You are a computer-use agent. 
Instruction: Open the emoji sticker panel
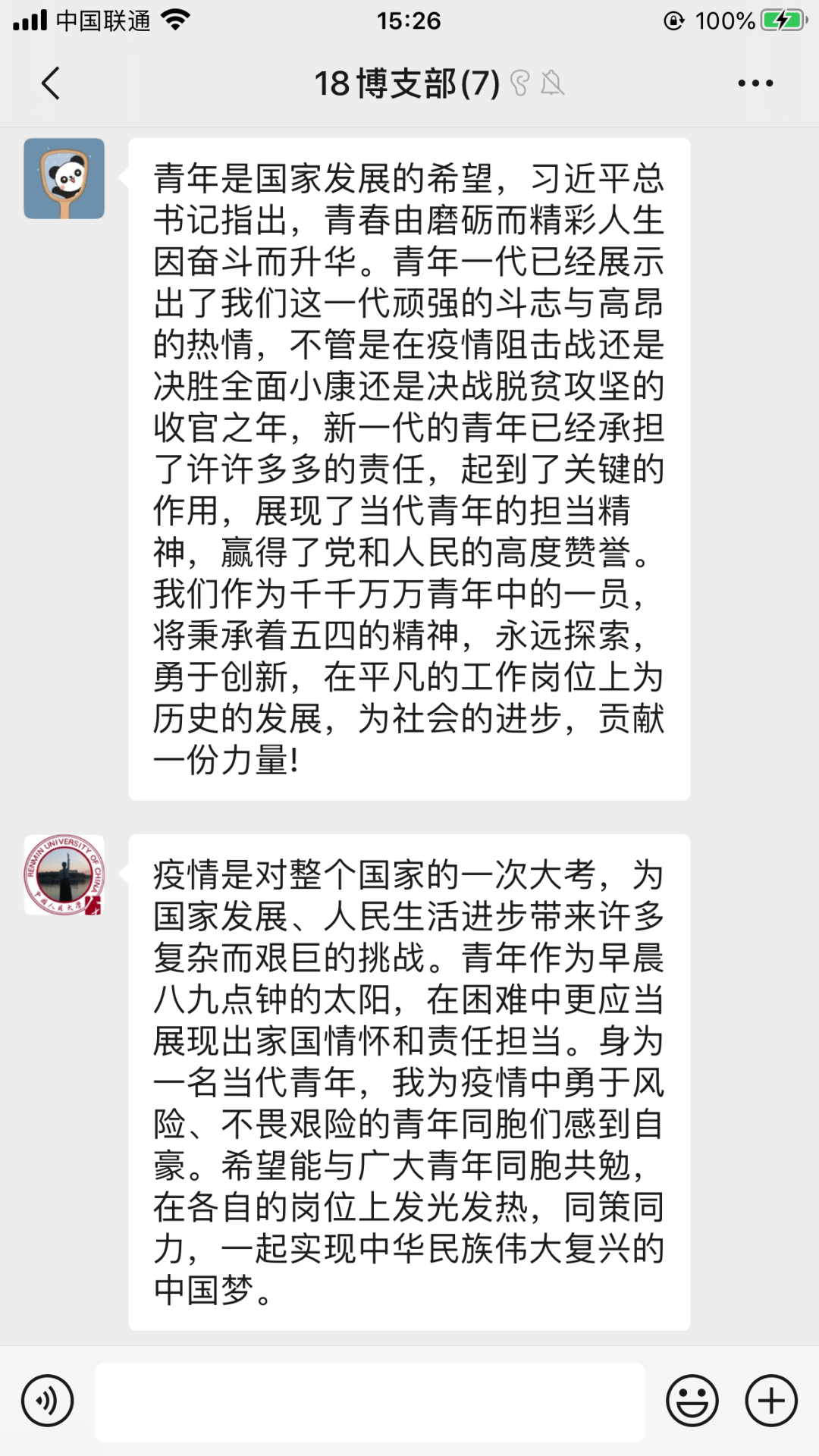coord(692,1401)
